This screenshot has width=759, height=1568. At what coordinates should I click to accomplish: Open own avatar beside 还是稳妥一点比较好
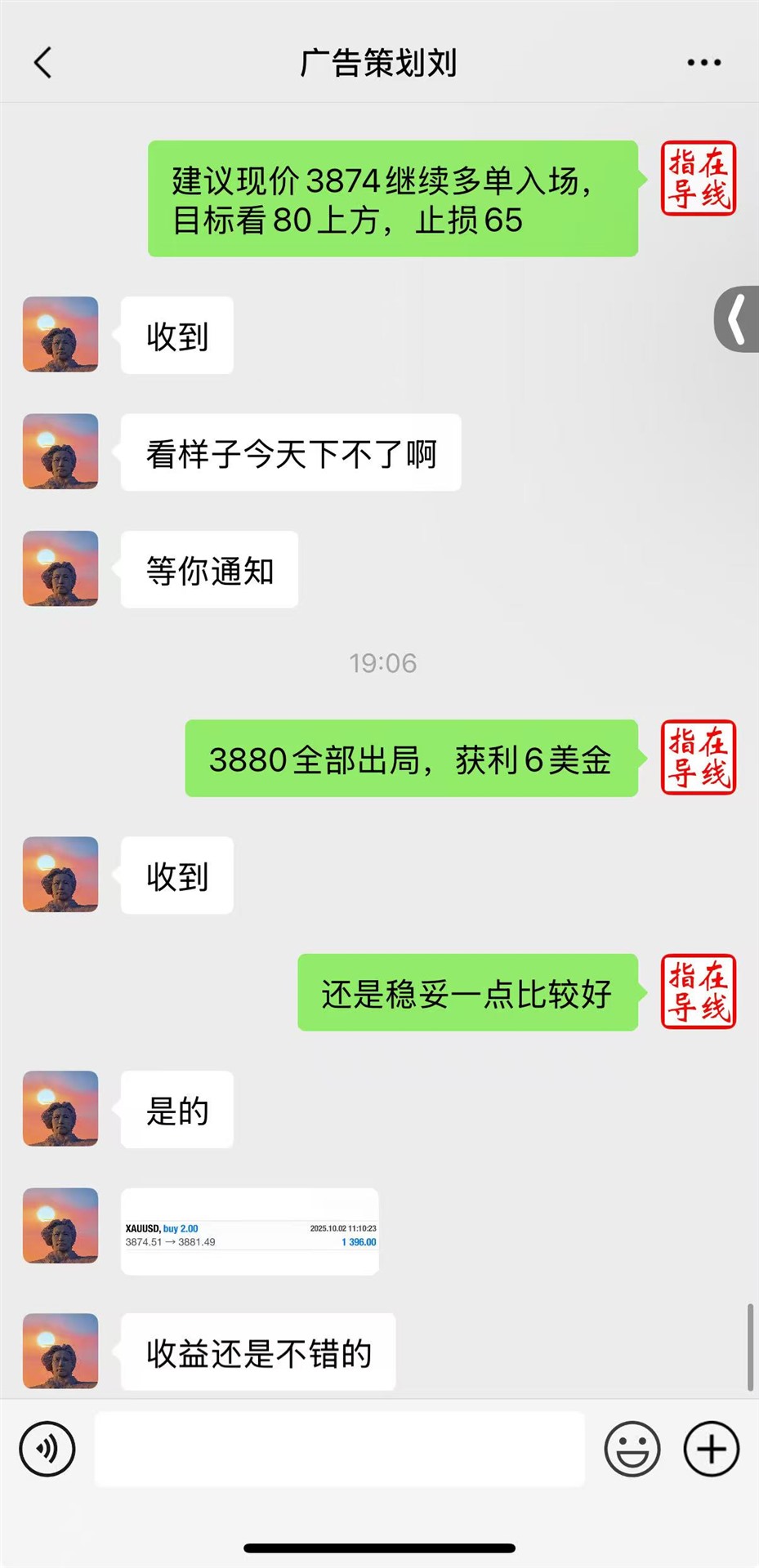698,991
